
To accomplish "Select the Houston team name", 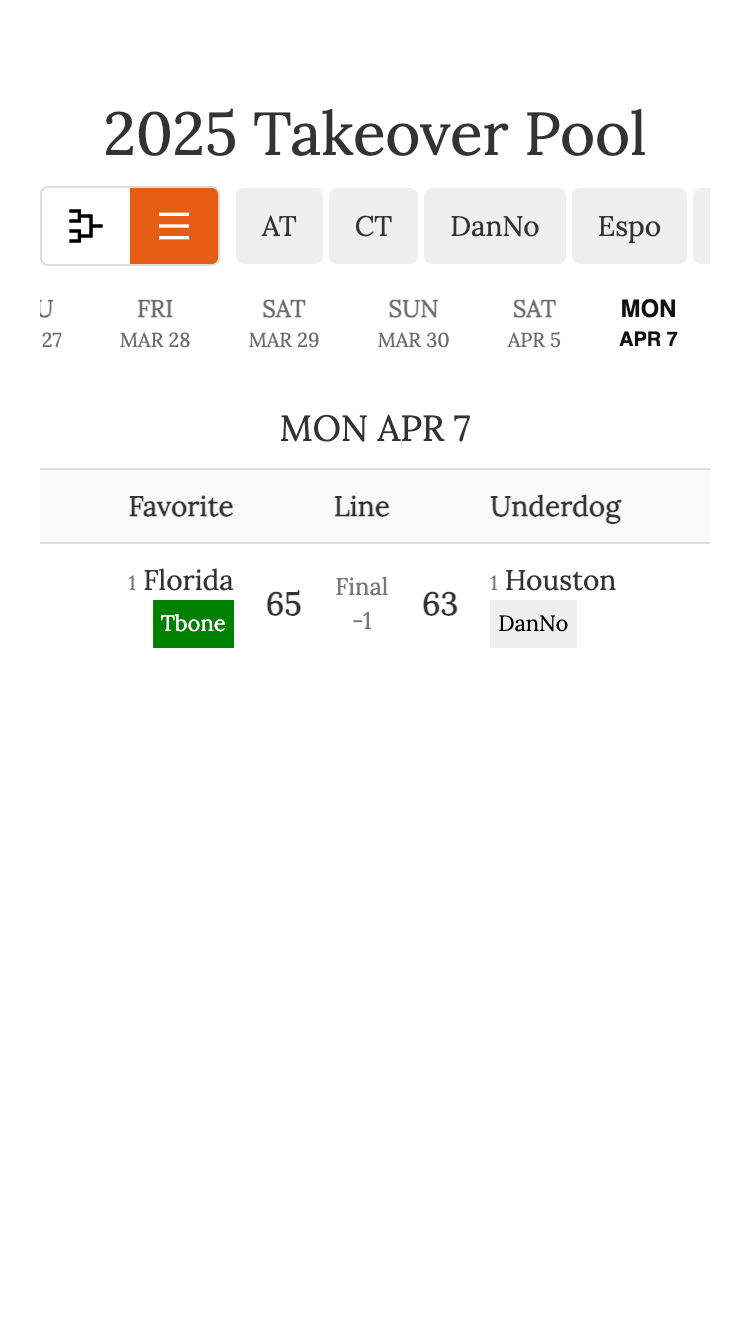I will click(x=560, y=580).
